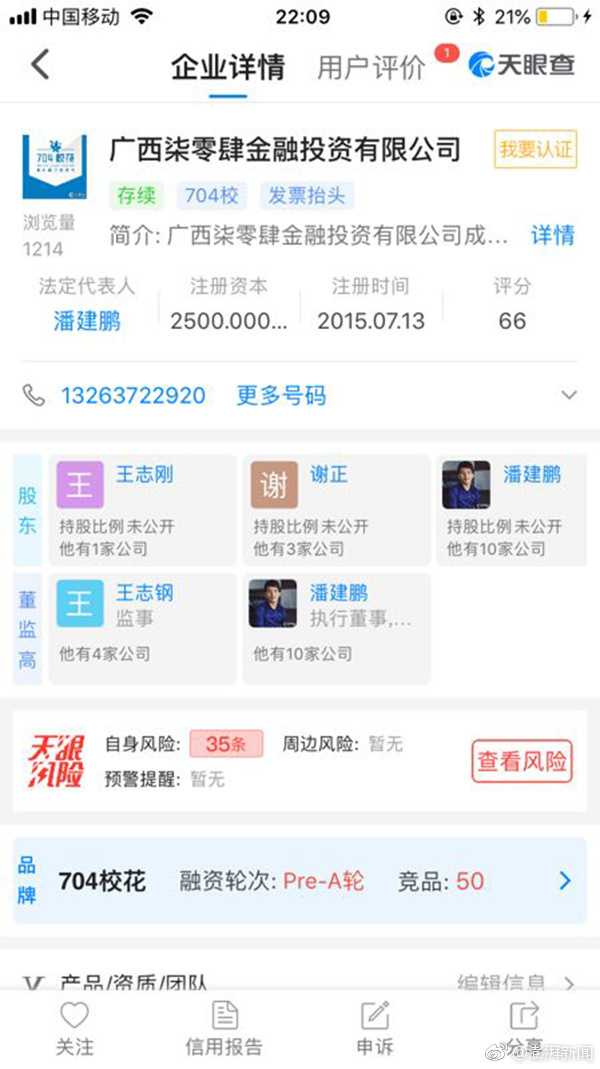
Task: Open 详情 for the company intro
Action: pos(552,236)
